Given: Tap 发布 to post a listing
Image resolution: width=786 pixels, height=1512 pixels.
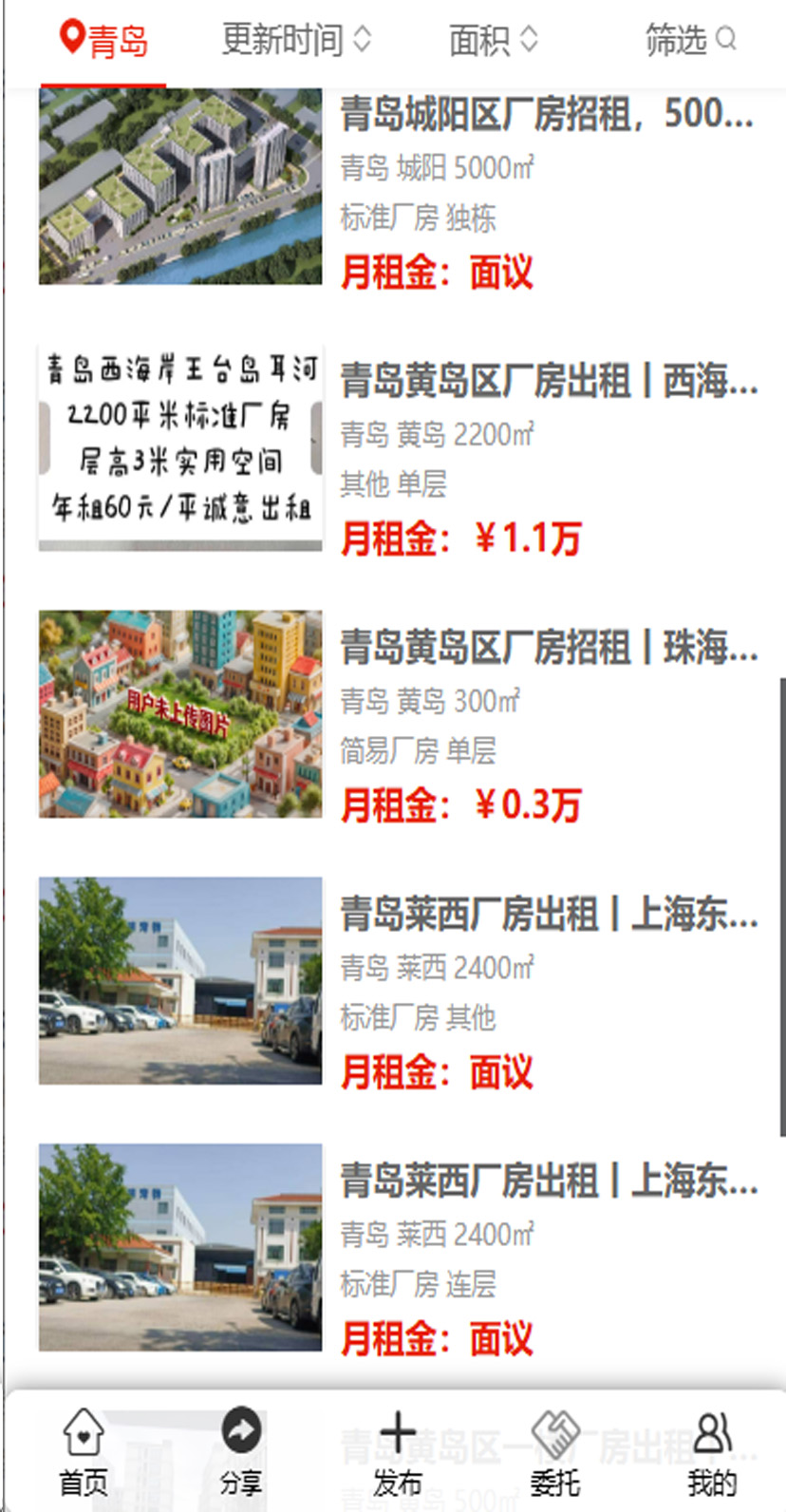Looking at the screenshot, I should point(398,1453).
